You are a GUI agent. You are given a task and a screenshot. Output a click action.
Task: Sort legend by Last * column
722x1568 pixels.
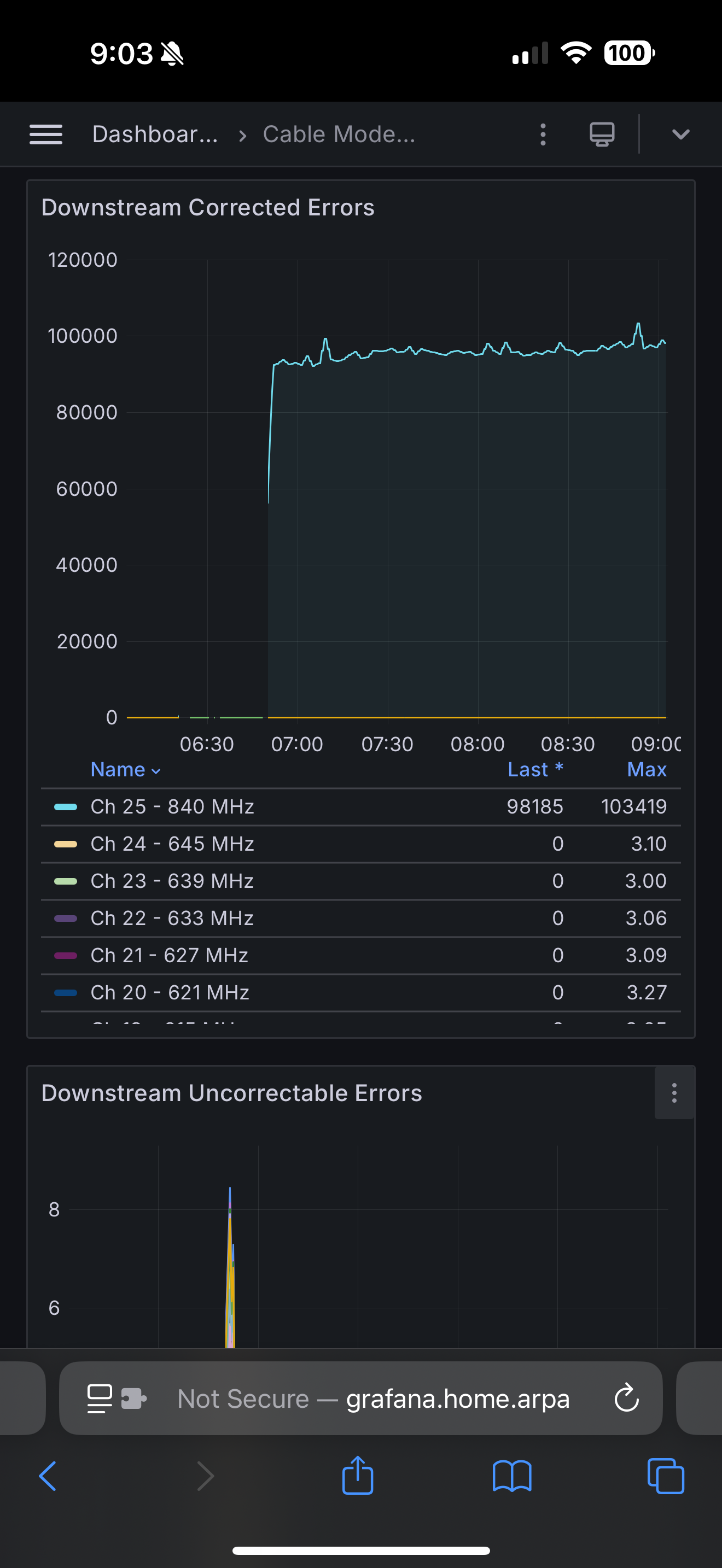point(535,769)
